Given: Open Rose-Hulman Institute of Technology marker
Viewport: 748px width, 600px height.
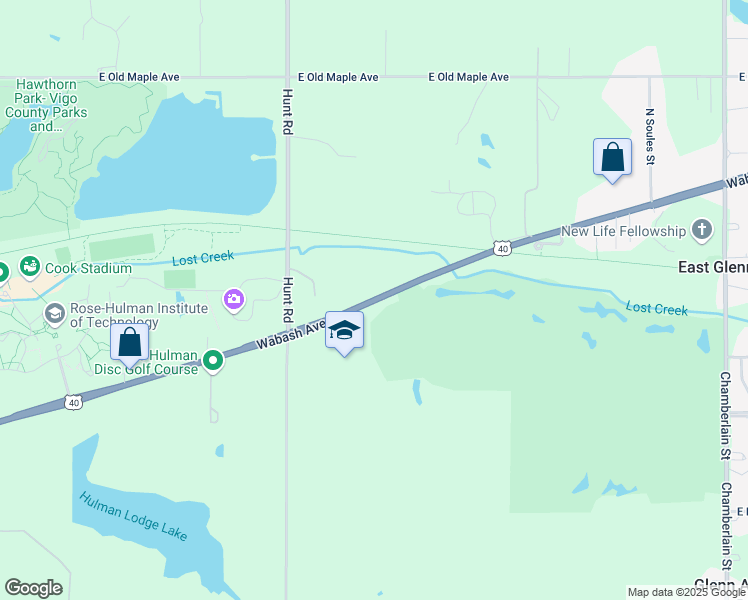Looking at the screenshot, I should 55,314.
